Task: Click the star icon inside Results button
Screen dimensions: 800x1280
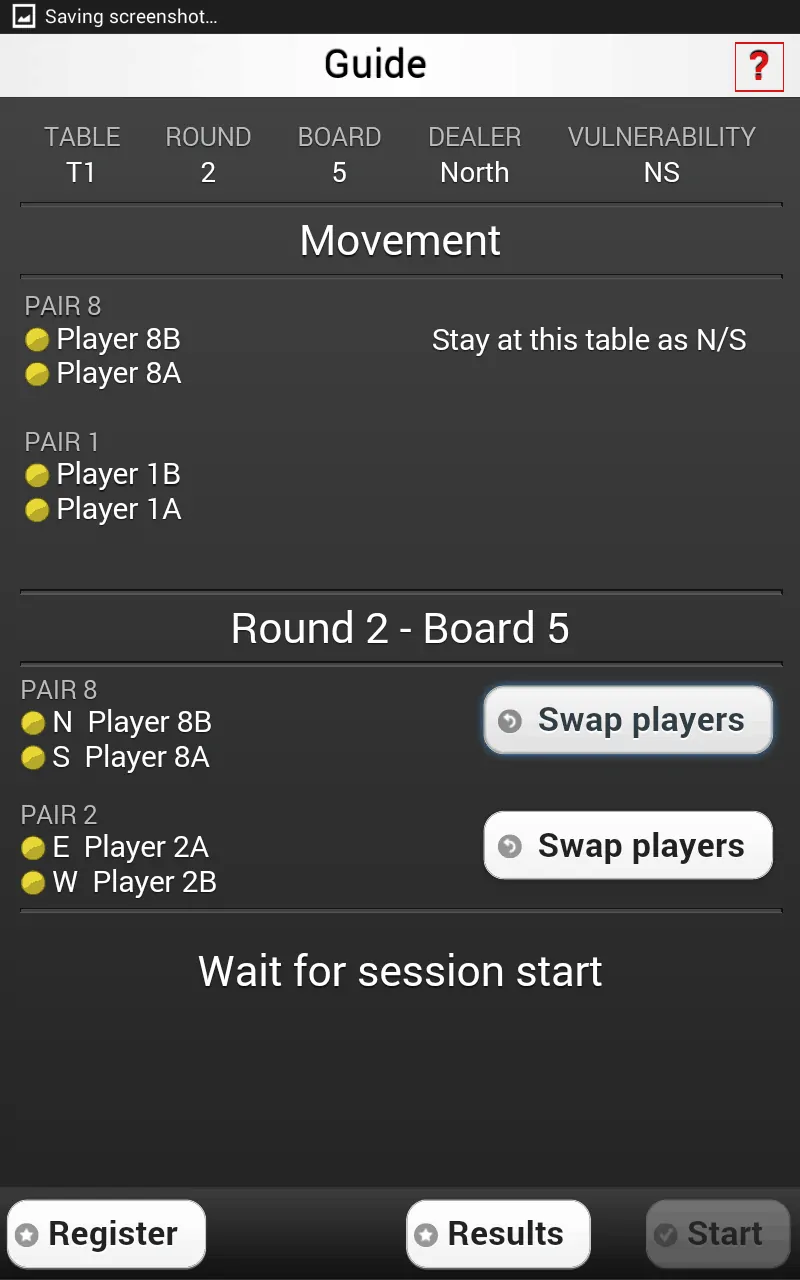Action: pyautogui.click(x=428, y=1233)
